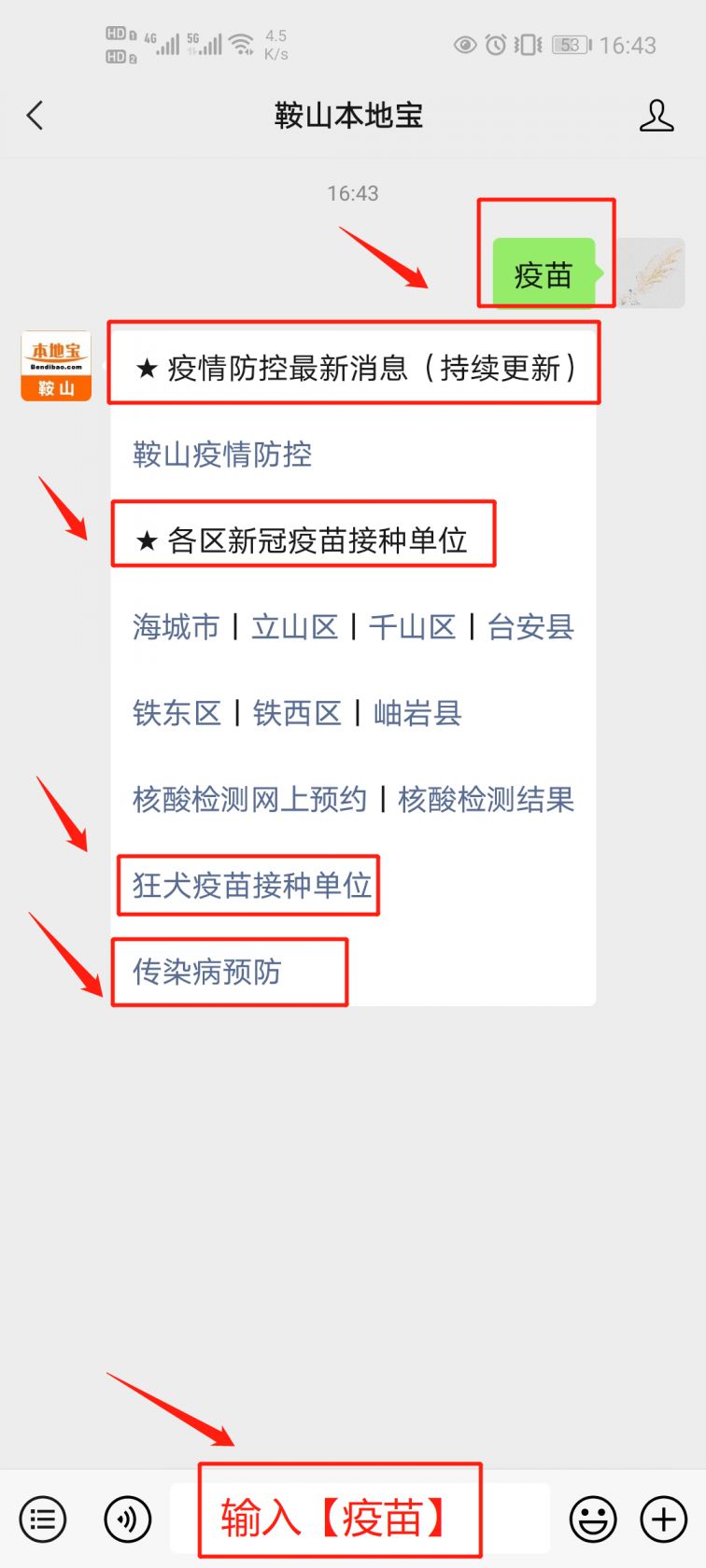The height and width of the screenshot is (1568, 706).
Task: Open 狂犬疫苗接种单位 link
Action: pos(252,885)
